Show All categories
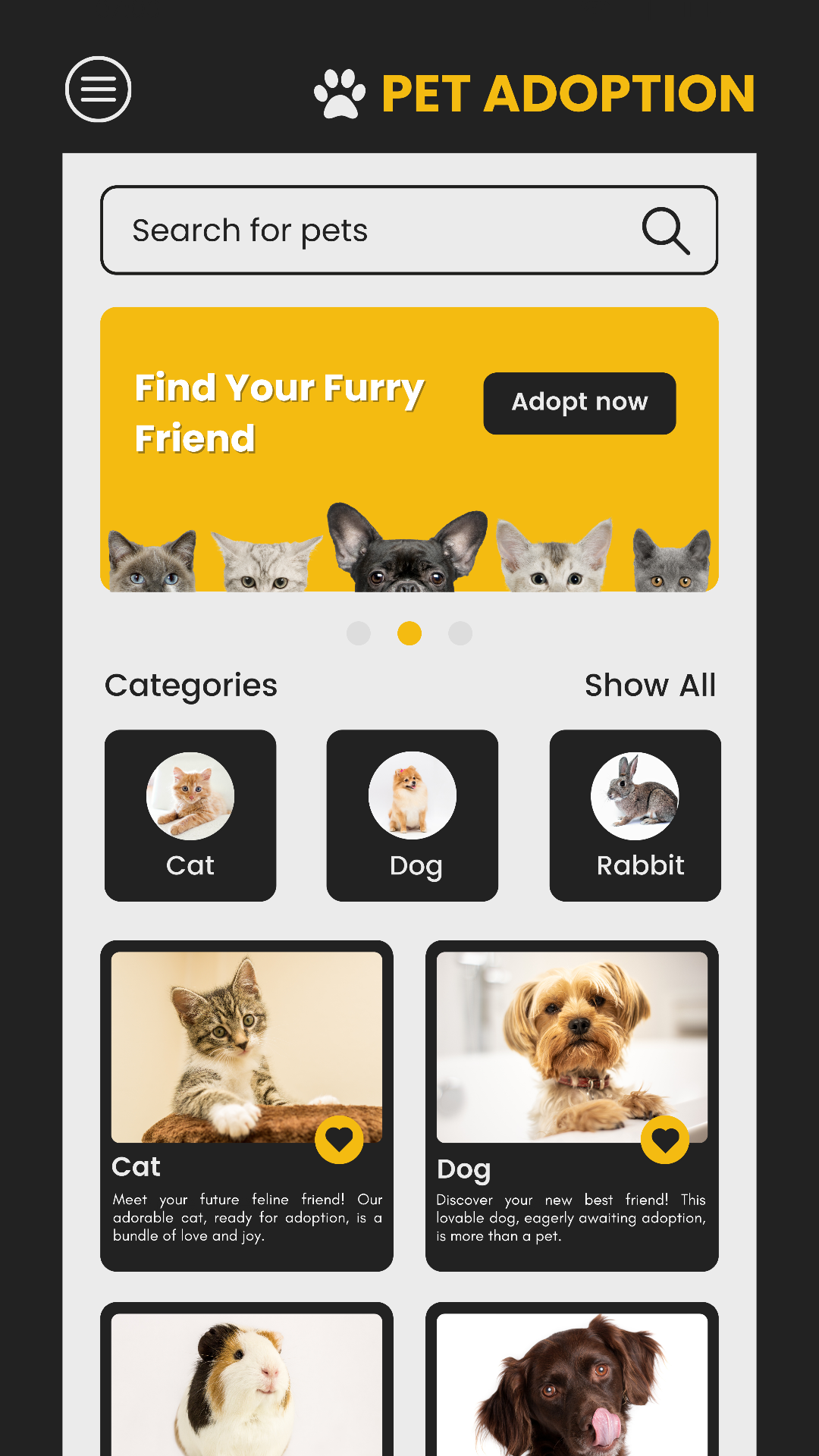Screen dimensions: 819x1456 (x=650, y=686)
